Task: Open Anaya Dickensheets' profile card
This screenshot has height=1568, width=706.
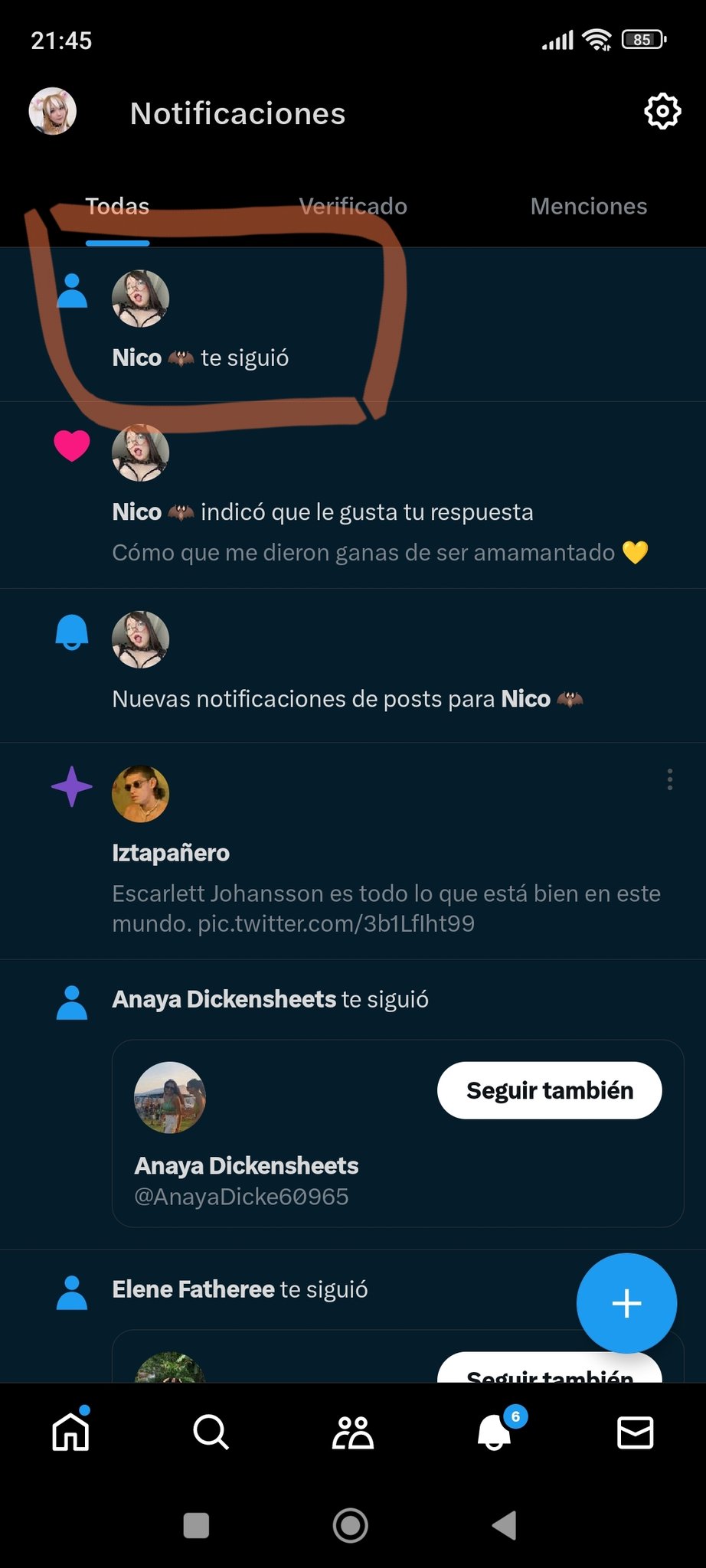Action: point(246,1165)
